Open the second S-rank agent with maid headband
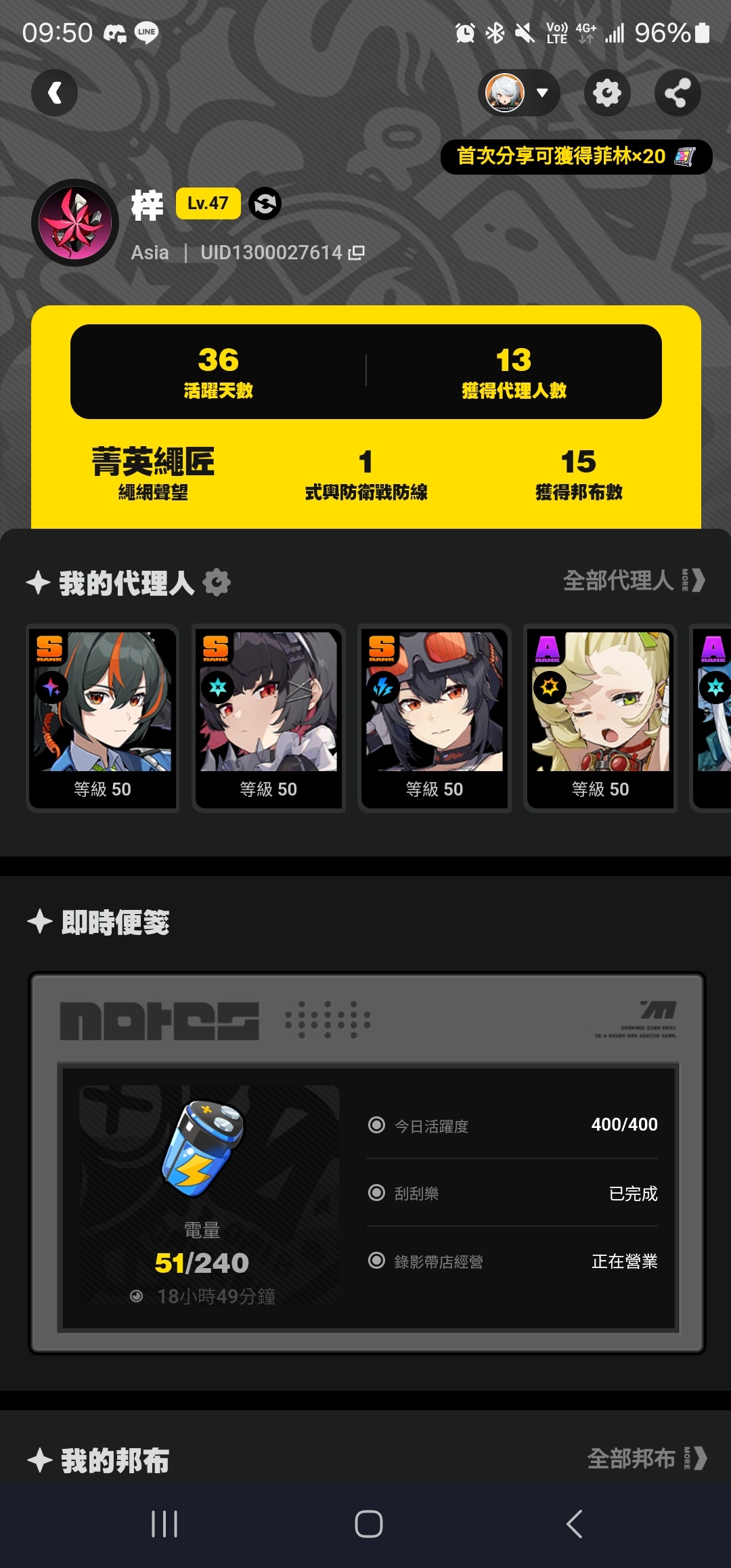731x1568 pixels. pos(269,718)
